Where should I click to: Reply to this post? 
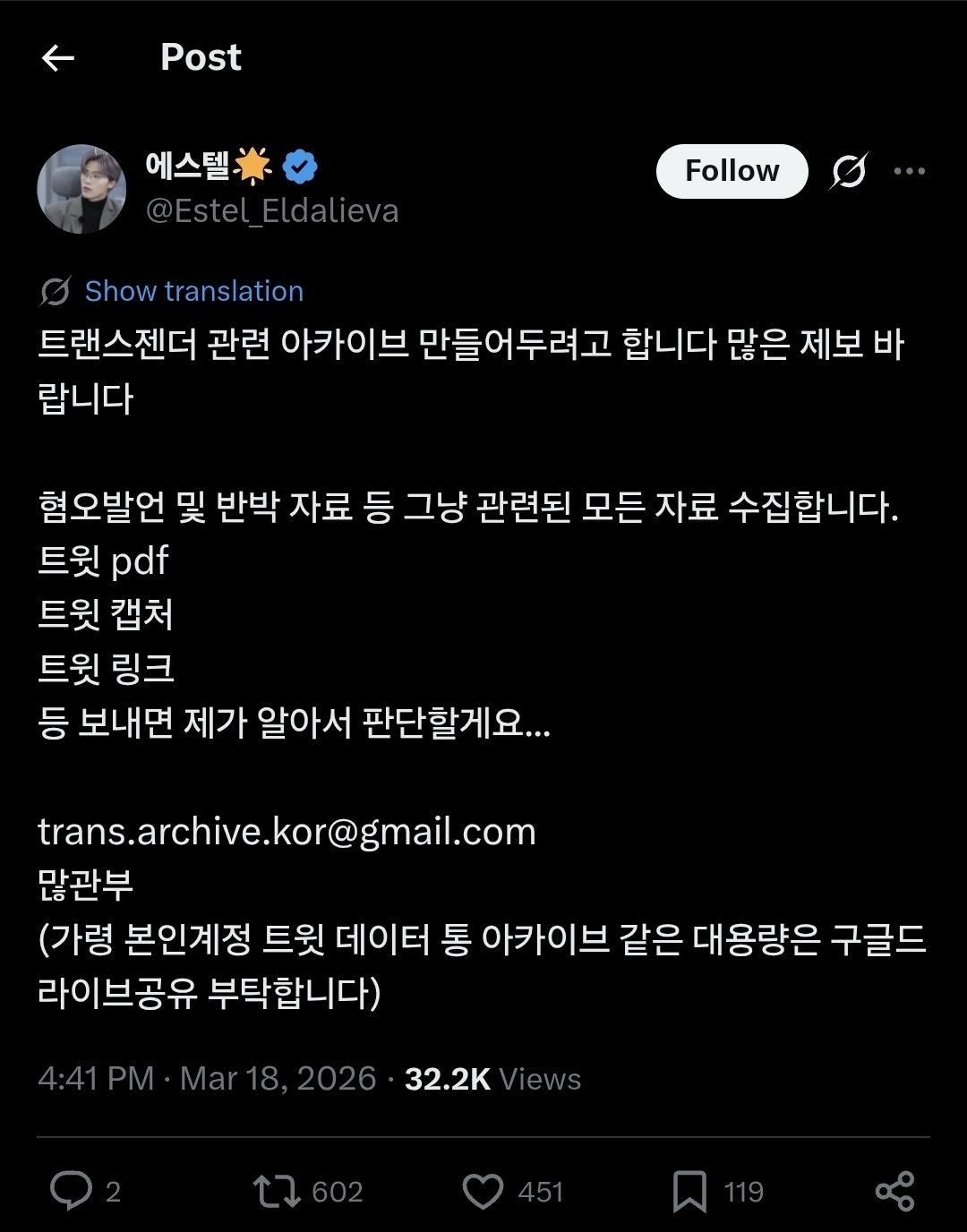(x=72, y=1191)
